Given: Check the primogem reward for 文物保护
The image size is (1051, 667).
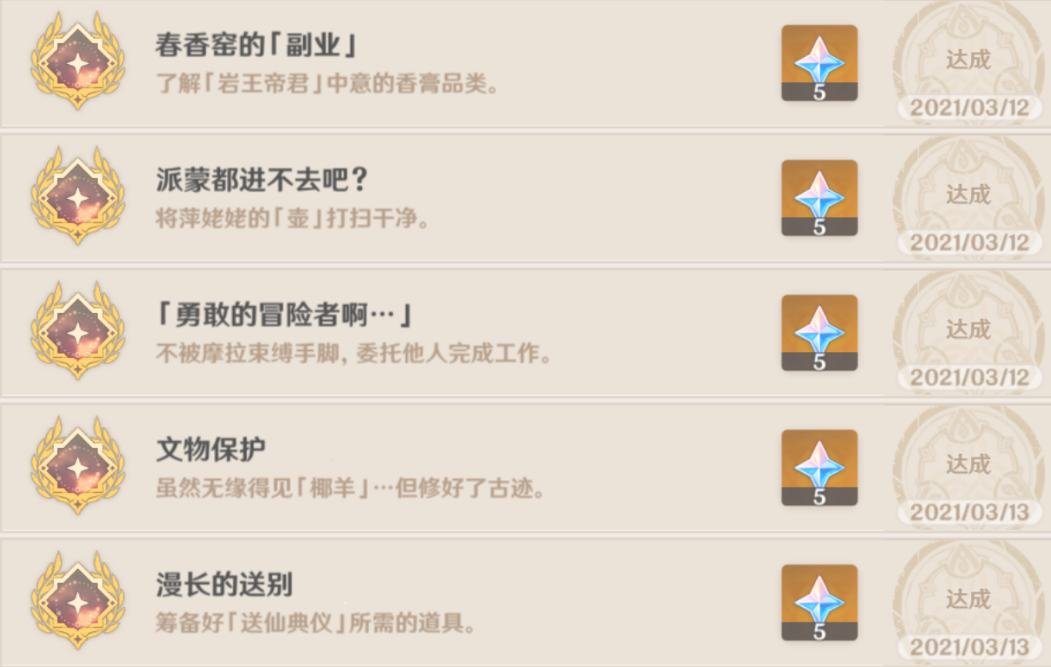Looking at the screenshot, I should 819,468.
